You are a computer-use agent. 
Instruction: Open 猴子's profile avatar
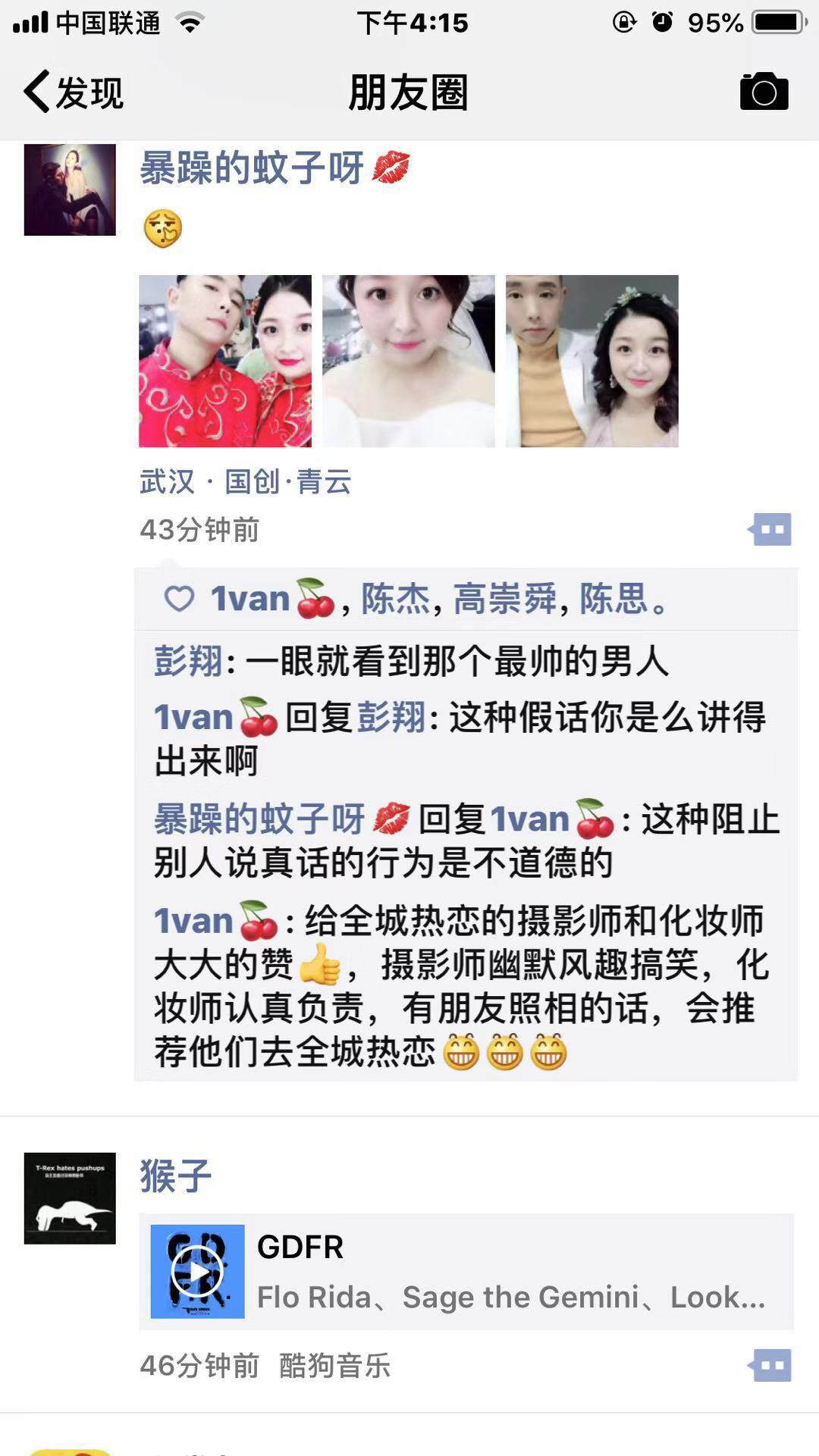pyautogui.click(x=70, y=1198)
